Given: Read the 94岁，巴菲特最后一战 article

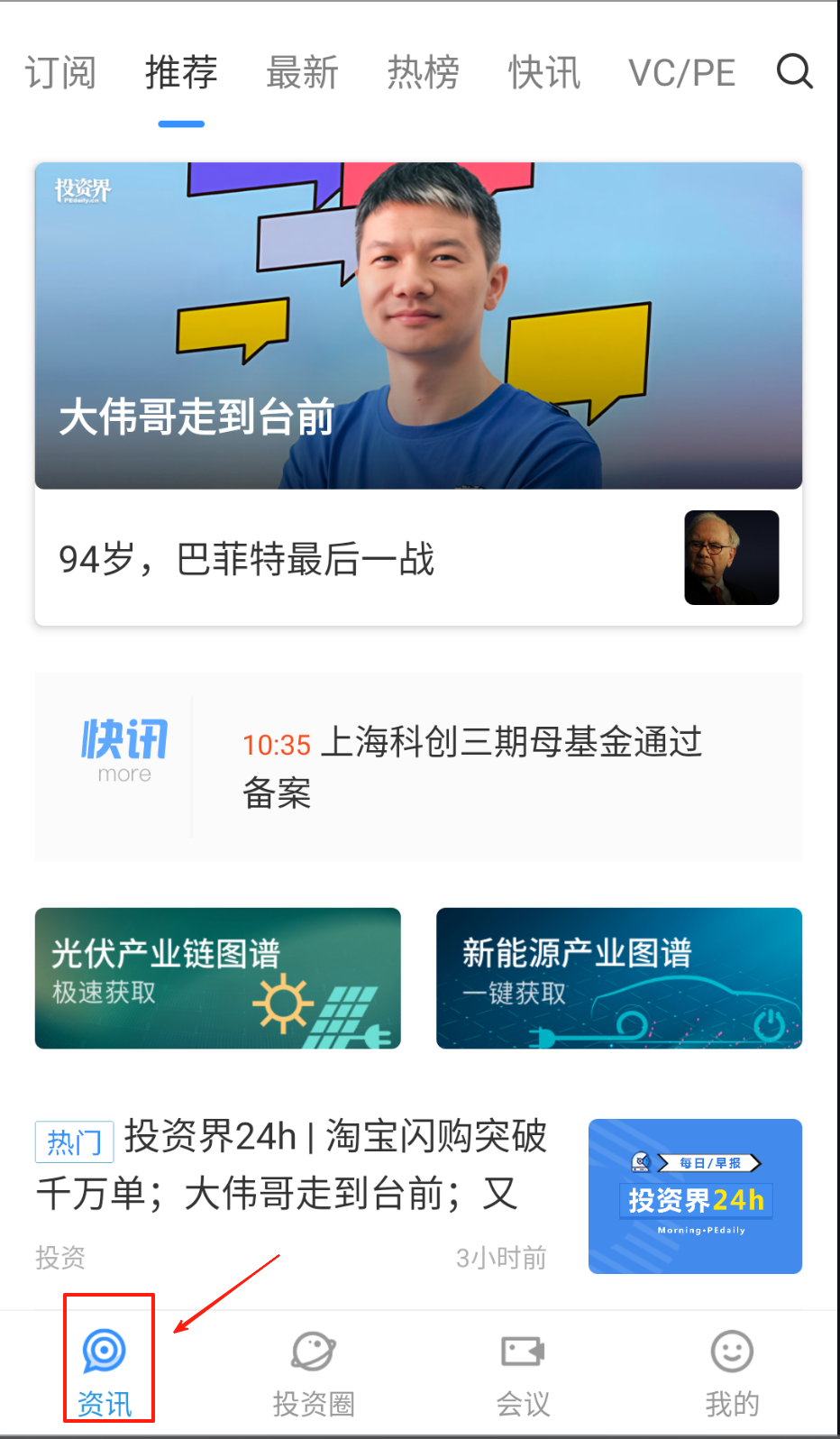Looking at the screenshot, I should pyautogui.click(x=418, y=558).
